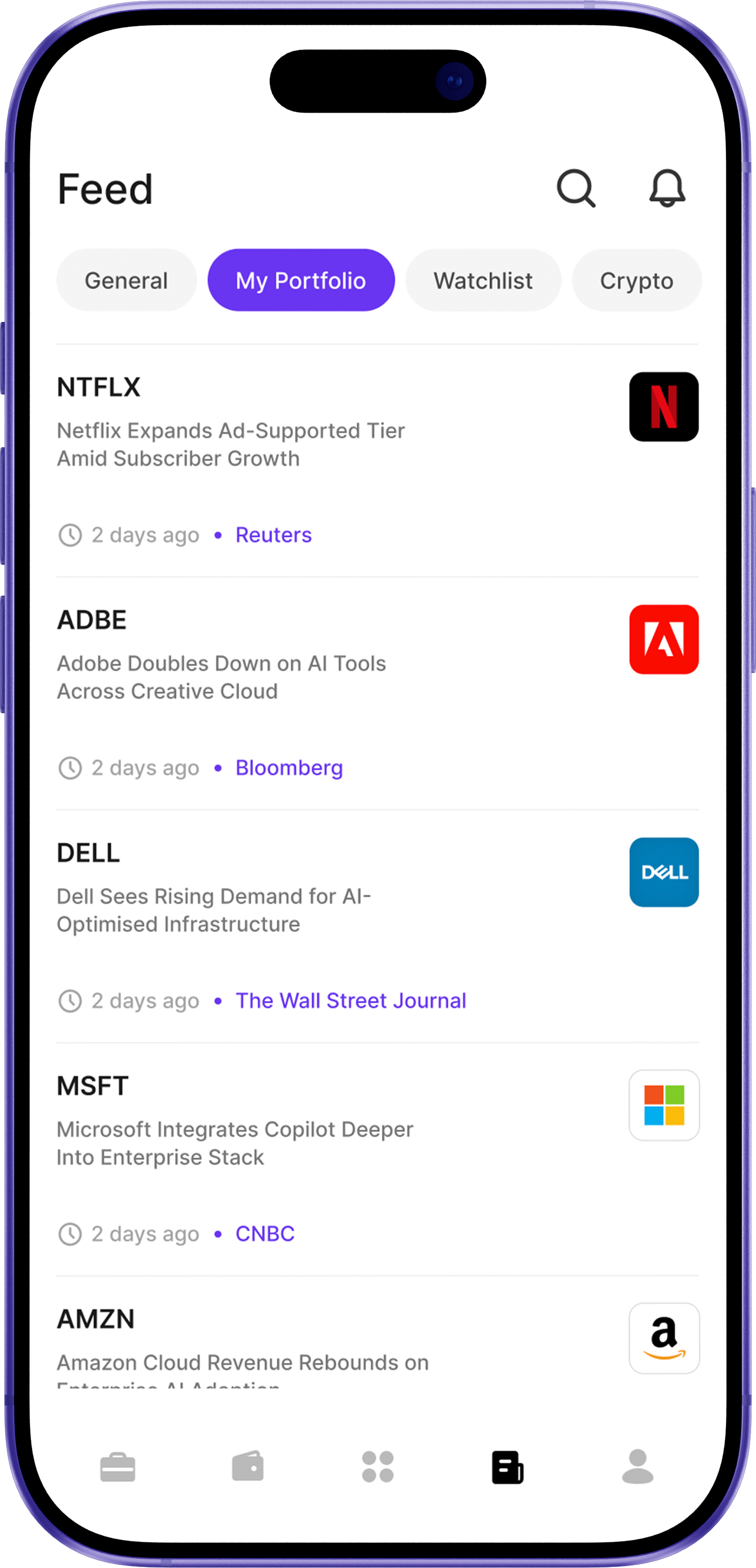The width and height of the screenshot is (756, 1568).
Task: Tap the news feed tab icon
Action: coord(508,1467)
